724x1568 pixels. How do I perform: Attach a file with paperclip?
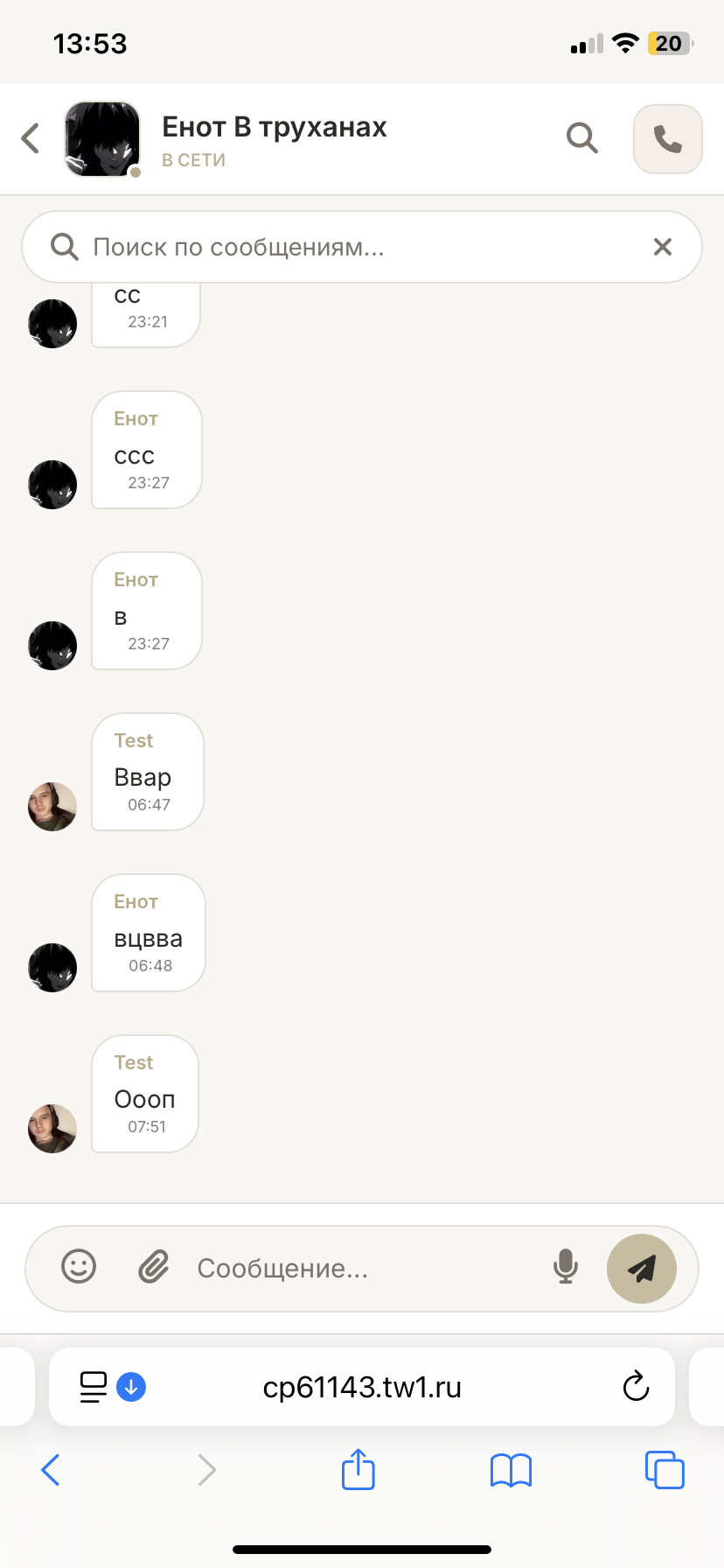click(154, 1267)
